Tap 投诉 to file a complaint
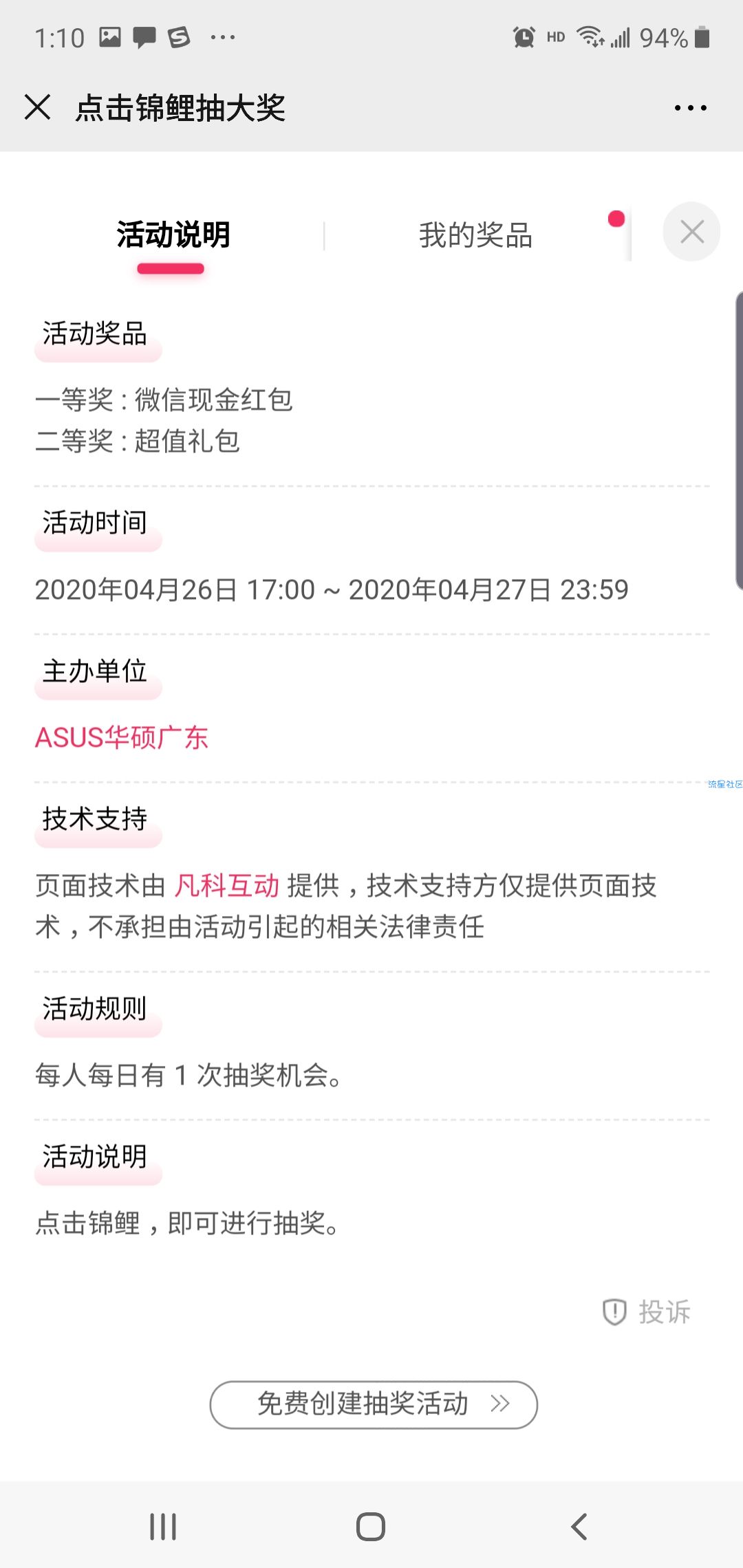This screenshot has height=1568, width=743. tap(646, 1312)
